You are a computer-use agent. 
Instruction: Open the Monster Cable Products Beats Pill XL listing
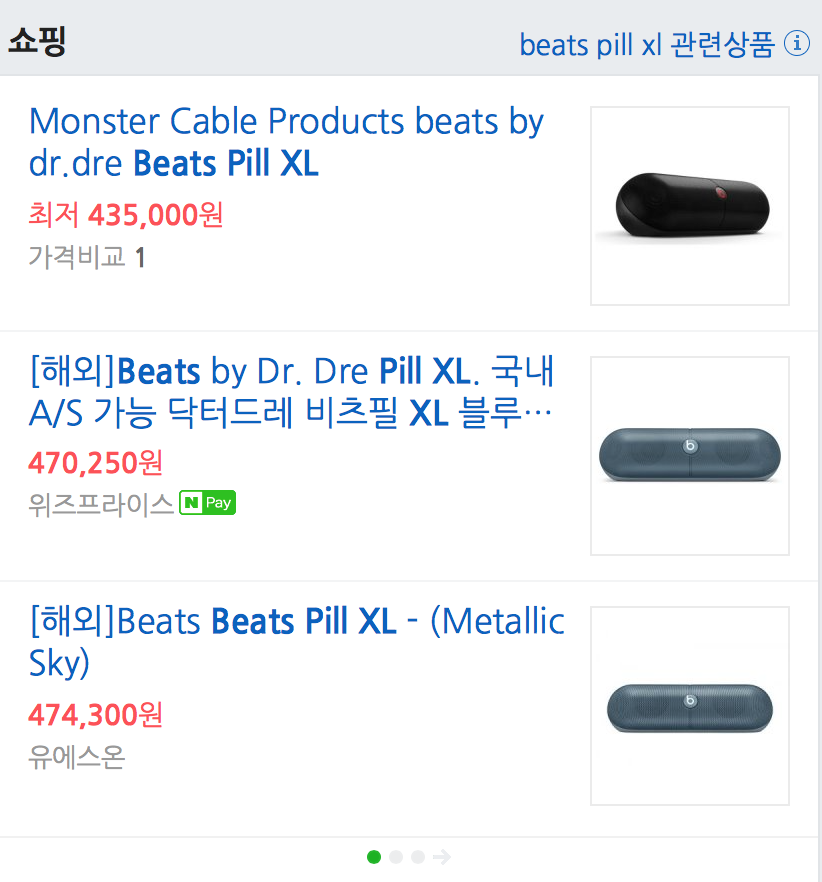pos(286,142)
